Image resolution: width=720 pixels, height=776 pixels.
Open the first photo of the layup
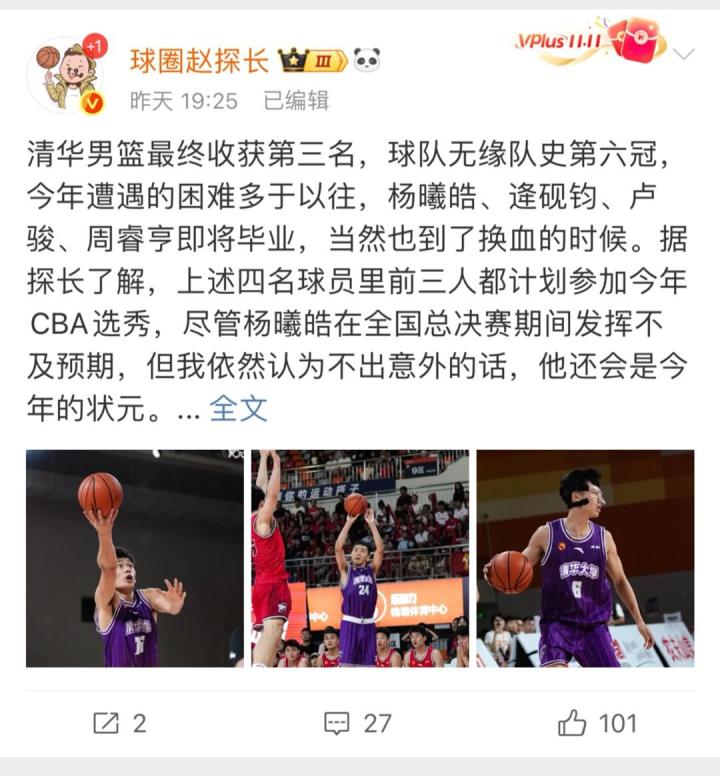pyautogui.click(x=134, y=558)
